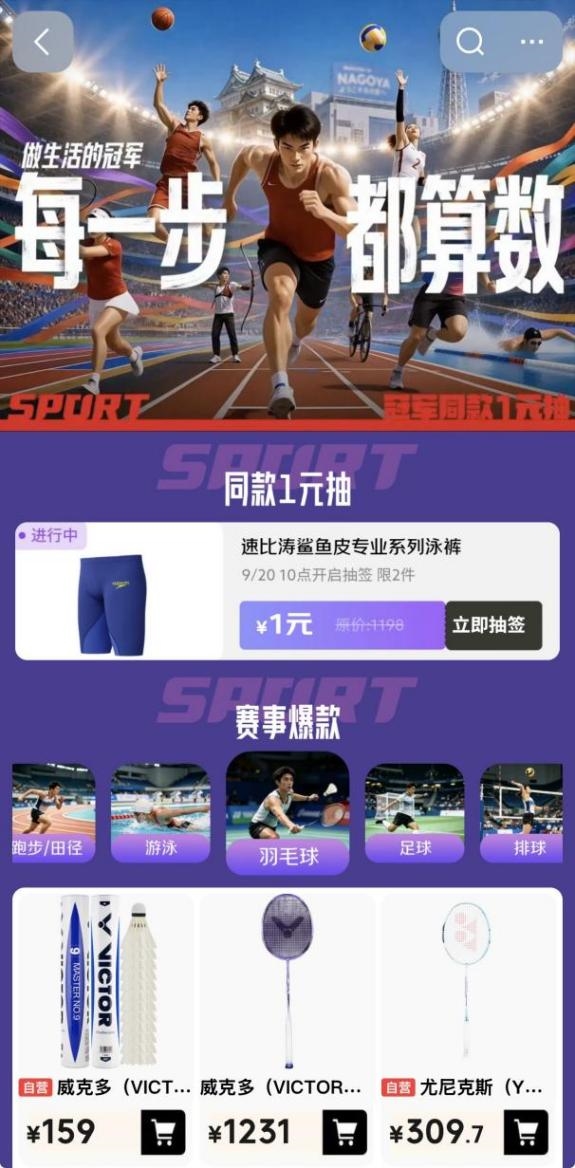Switch to the 排球 category
Screen dimensions: 575x1168
click(521, 813)
